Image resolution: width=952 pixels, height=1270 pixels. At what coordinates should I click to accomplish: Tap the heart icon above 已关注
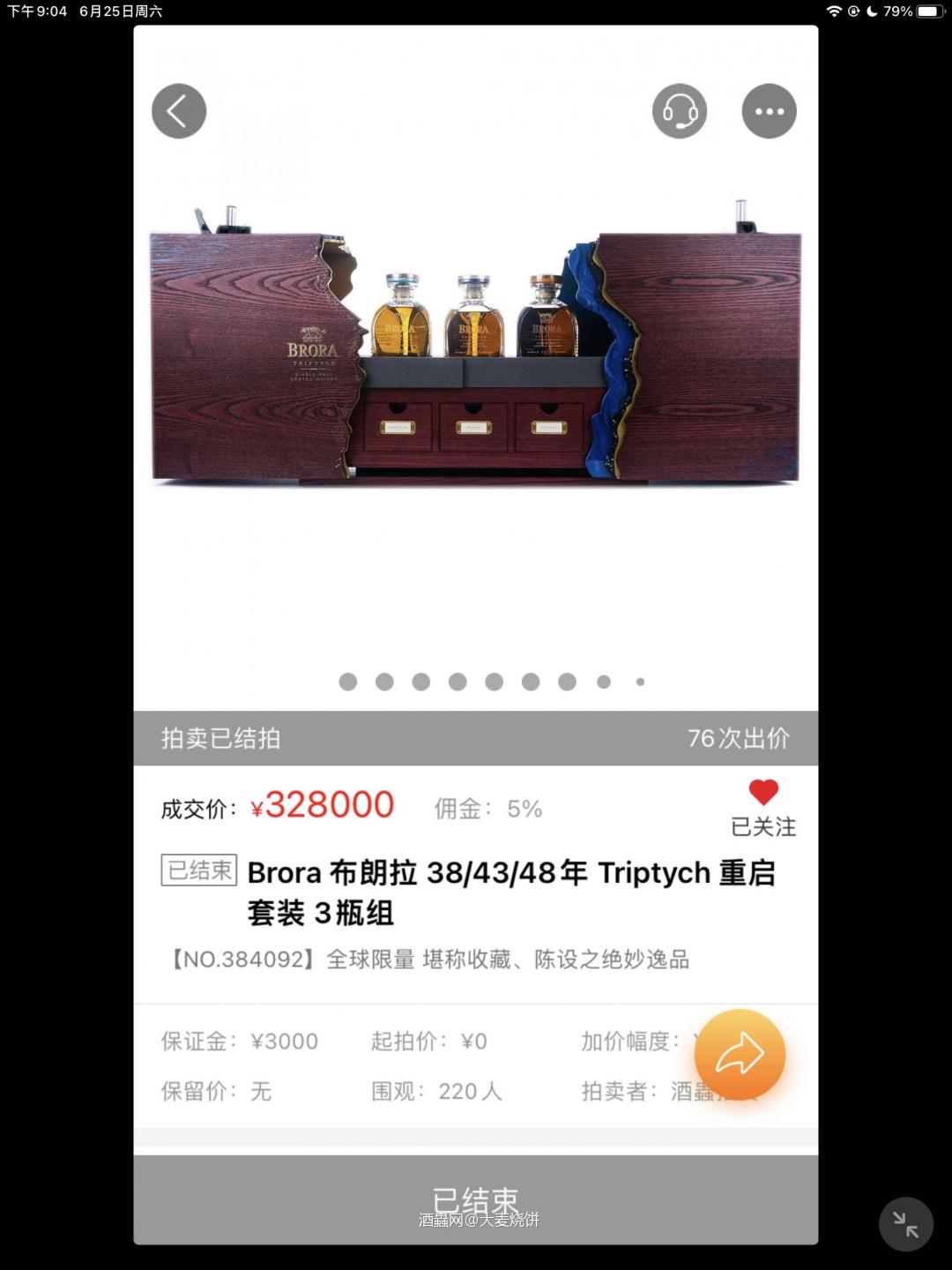pos(763,793)
